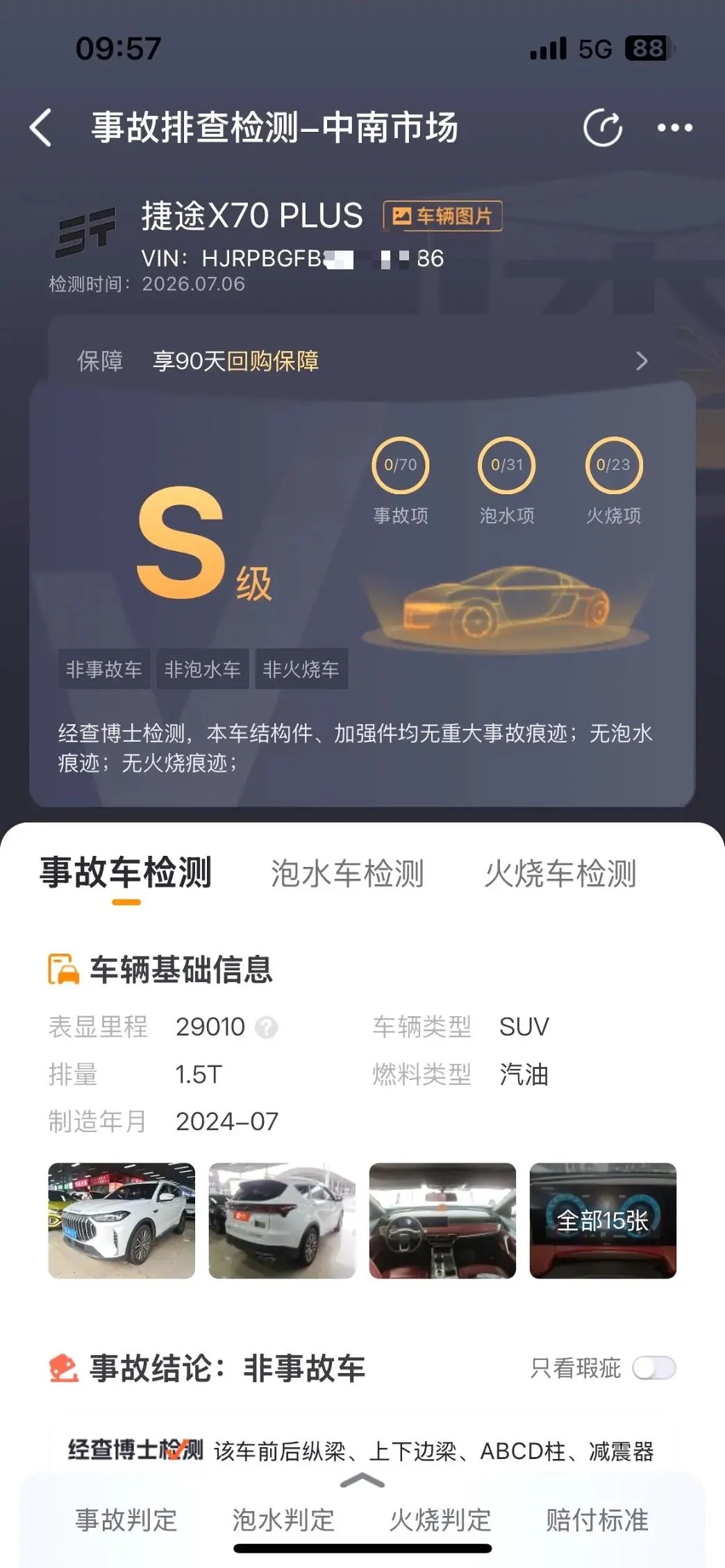
Task: Jump to 火烧判定 section
Action: pos(440,1520)
